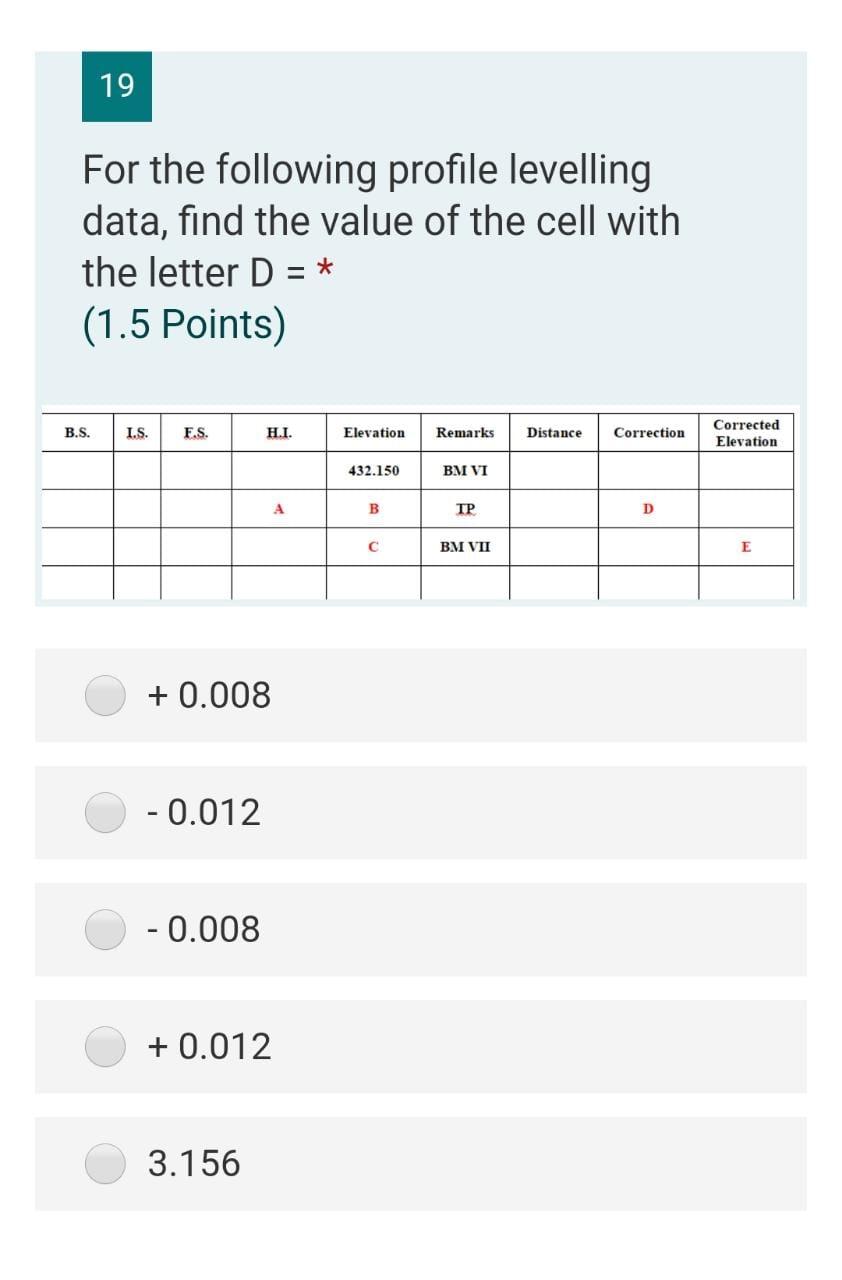
Task: Choose the - 0.012 answer option
Action: pos(105,812)
